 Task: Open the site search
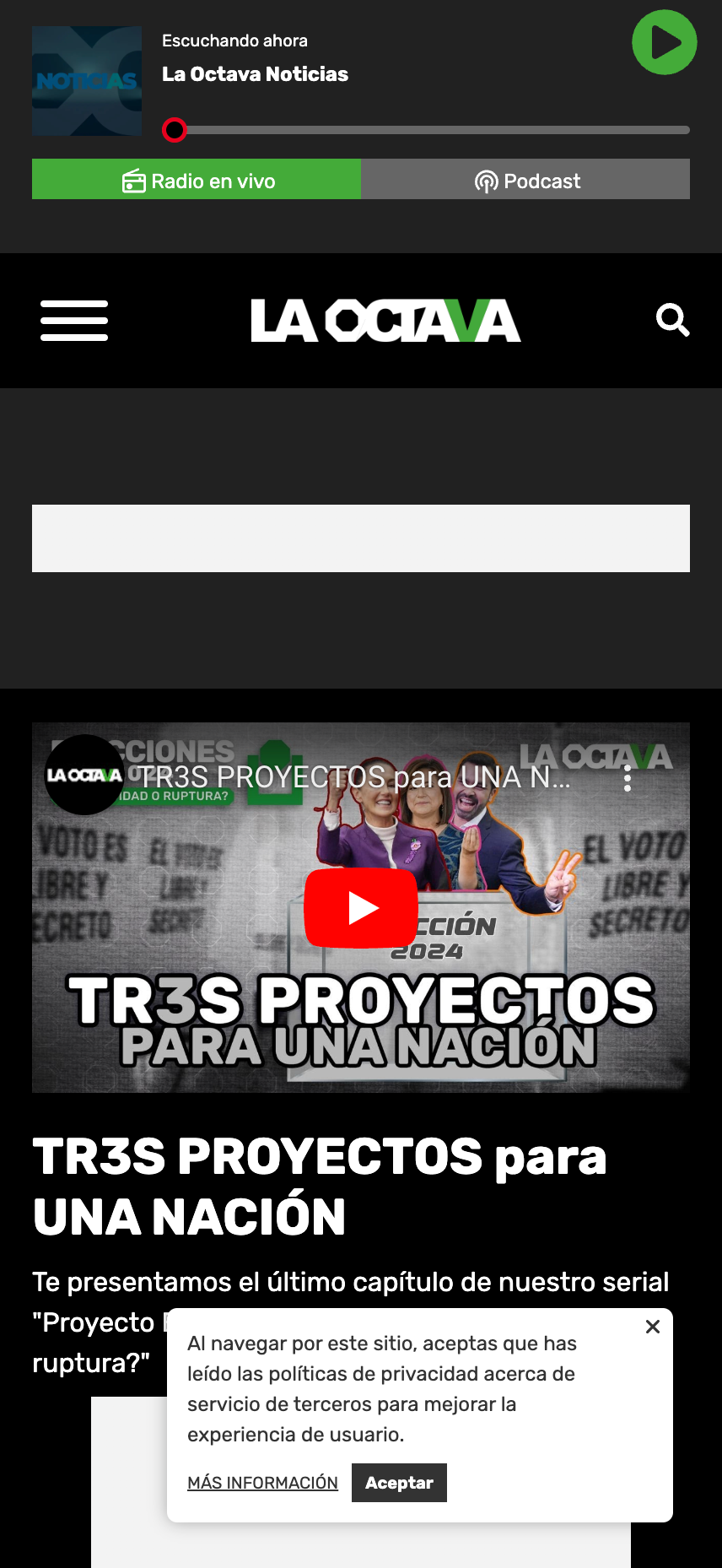pos(672,320)
